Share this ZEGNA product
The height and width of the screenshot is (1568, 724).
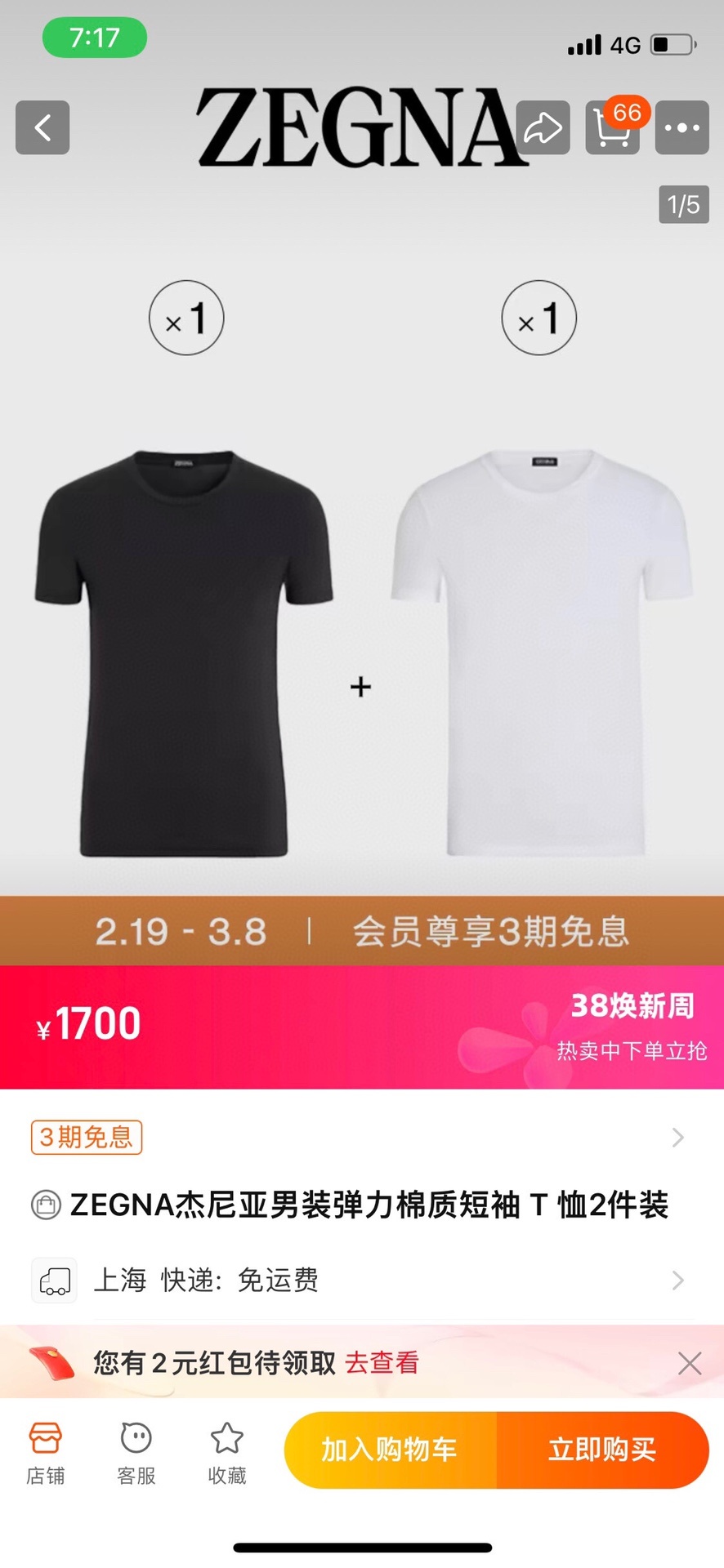(543, 127)
